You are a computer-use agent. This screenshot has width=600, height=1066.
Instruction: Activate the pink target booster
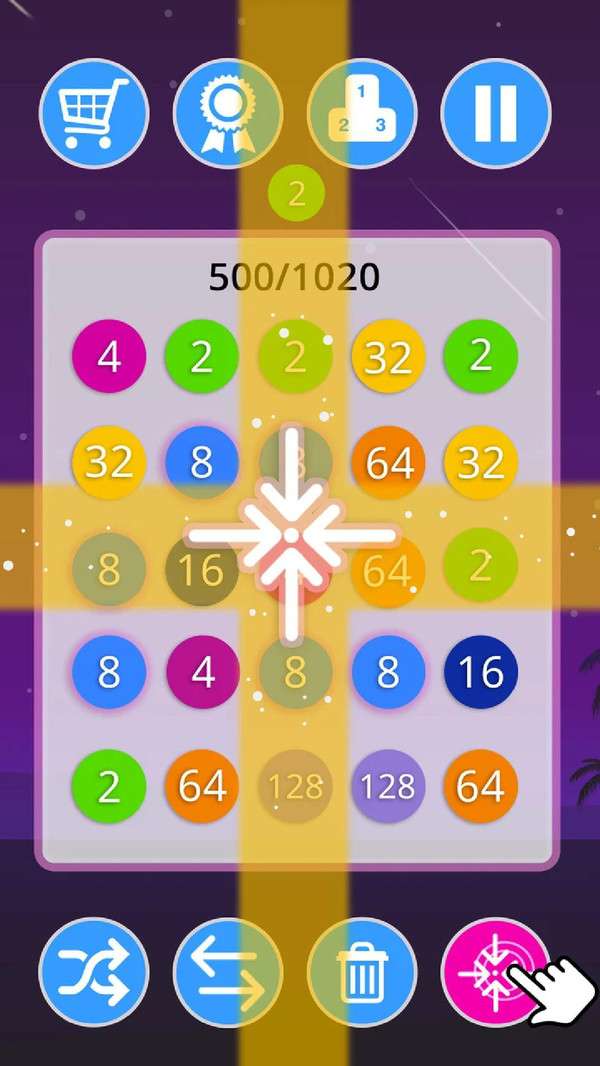(x=490, y=968)
